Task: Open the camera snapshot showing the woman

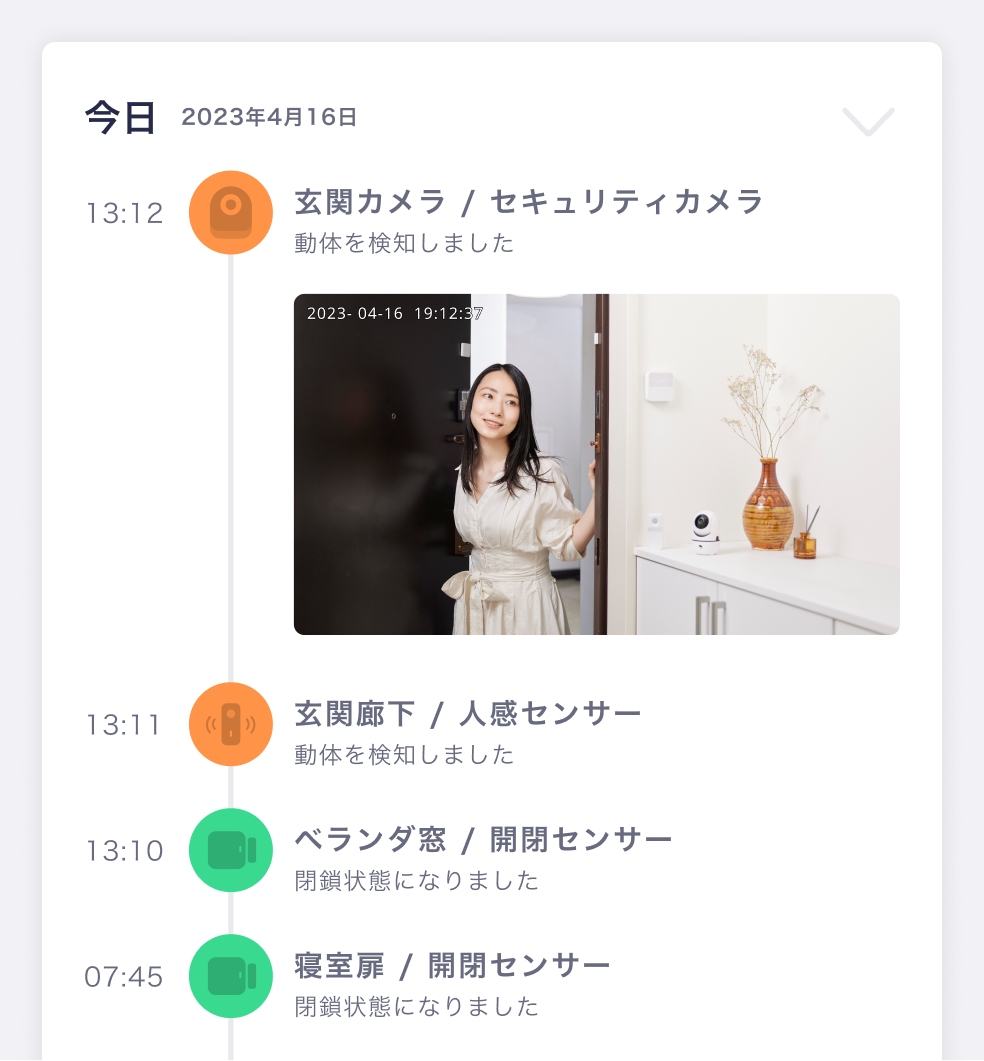Action: click(596, 464)
